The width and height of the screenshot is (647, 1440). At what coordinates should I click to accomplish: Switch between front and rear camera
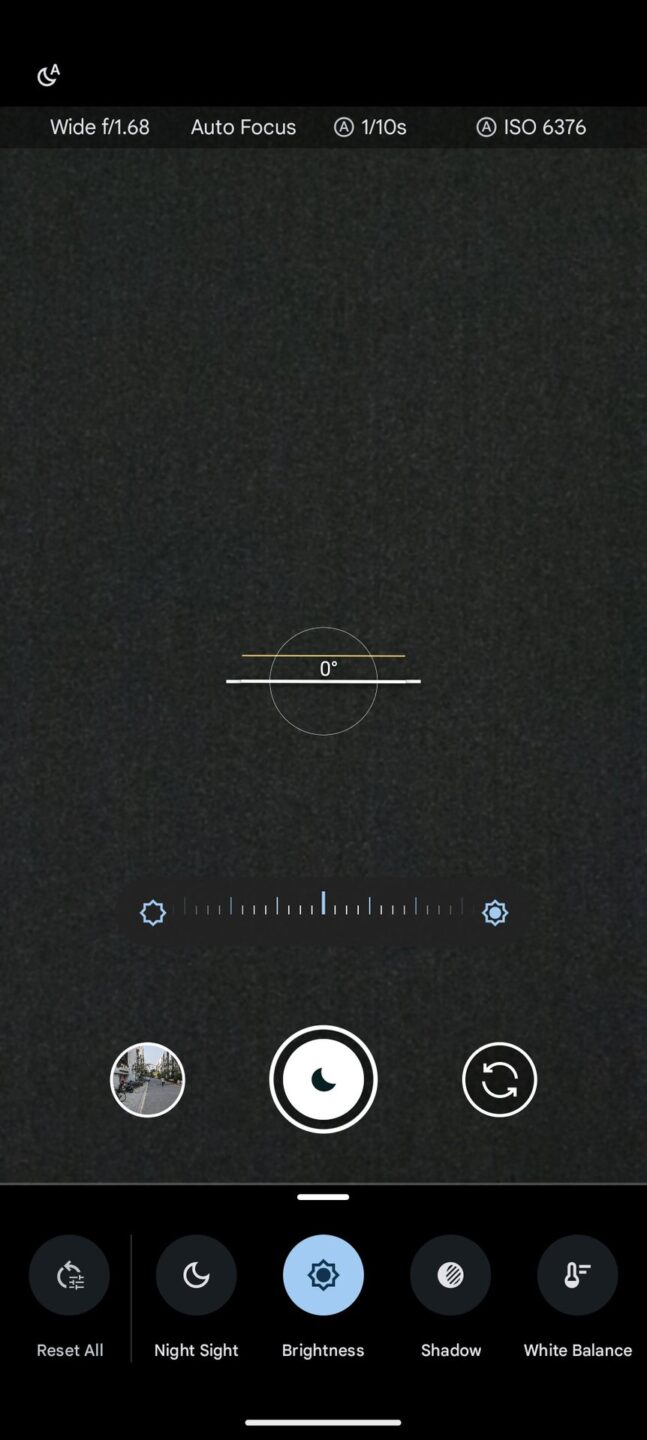click(499, 1080)
